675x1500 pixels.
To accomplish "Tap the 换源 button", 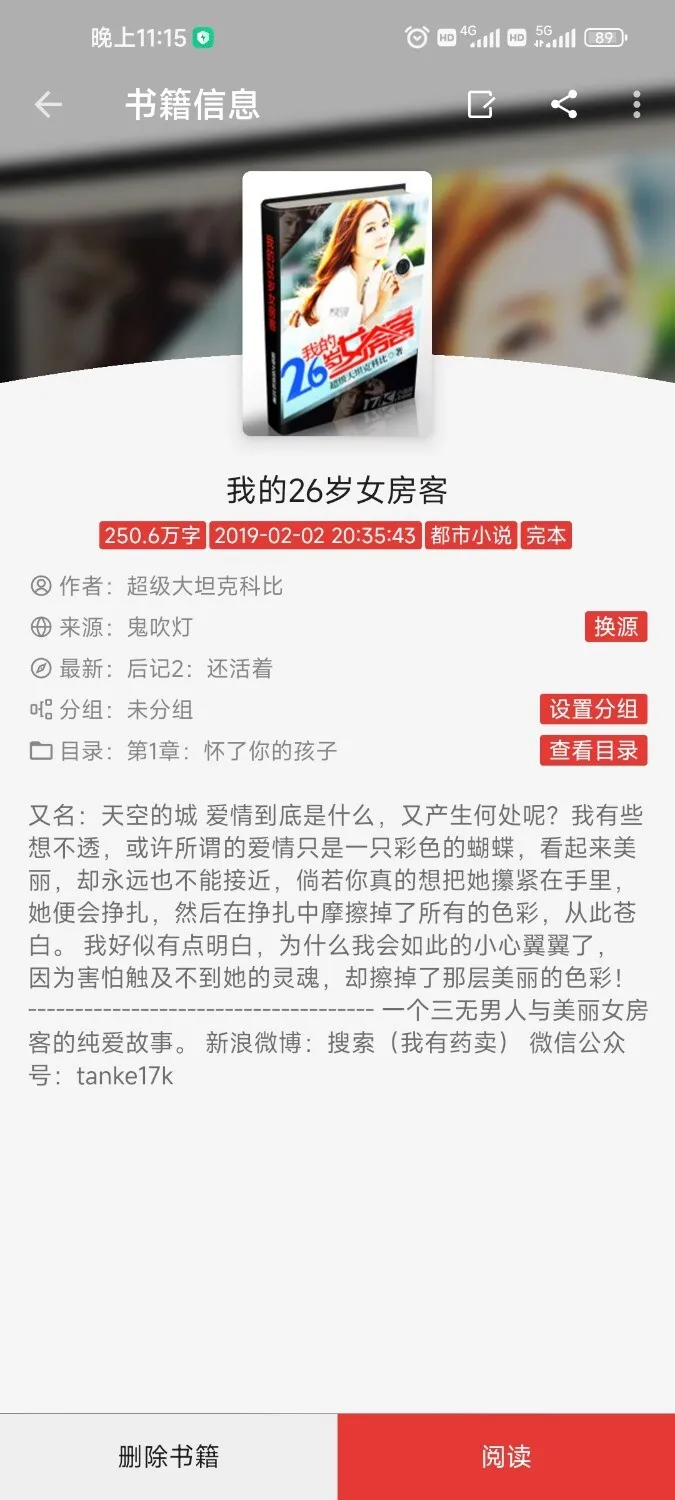I will pos(616,627).
